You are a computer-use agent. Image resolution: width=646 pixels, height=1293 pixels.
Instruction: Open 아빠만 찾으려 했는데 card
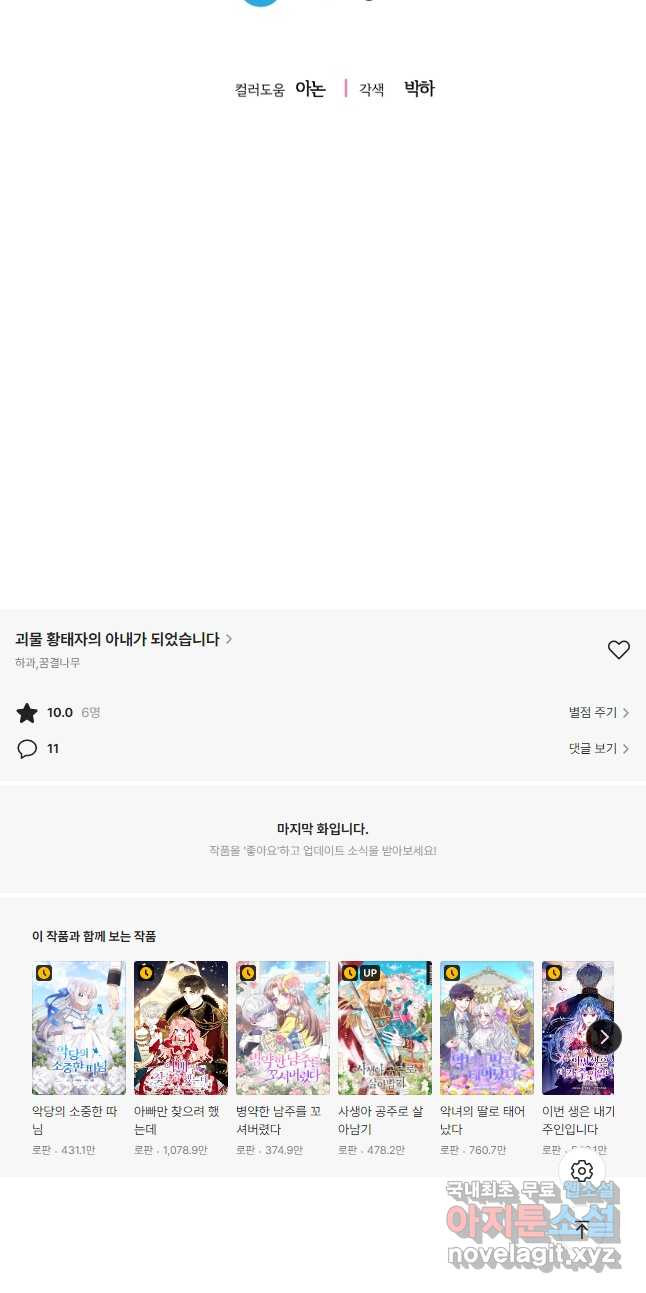click(x=181, y=1028)
